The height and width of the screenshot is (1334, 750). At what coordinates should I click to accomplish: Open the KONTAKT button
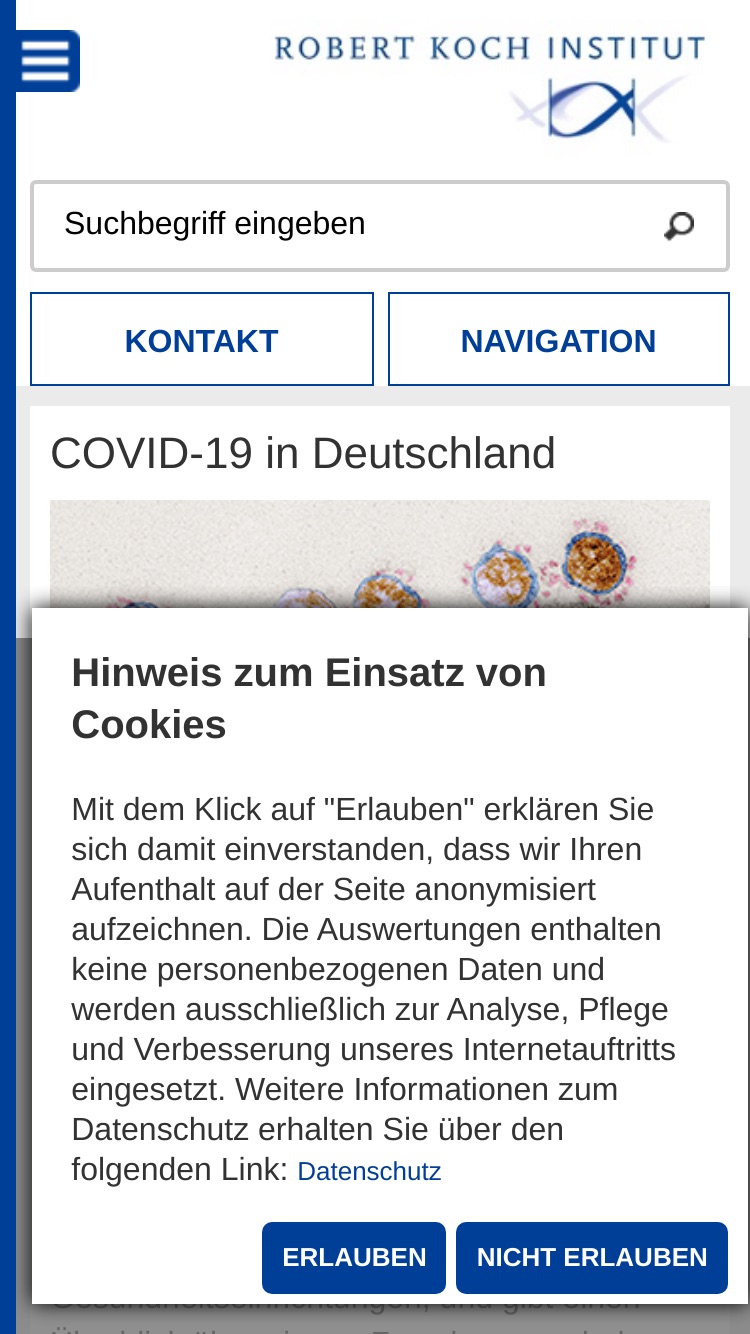coord(202,339)
